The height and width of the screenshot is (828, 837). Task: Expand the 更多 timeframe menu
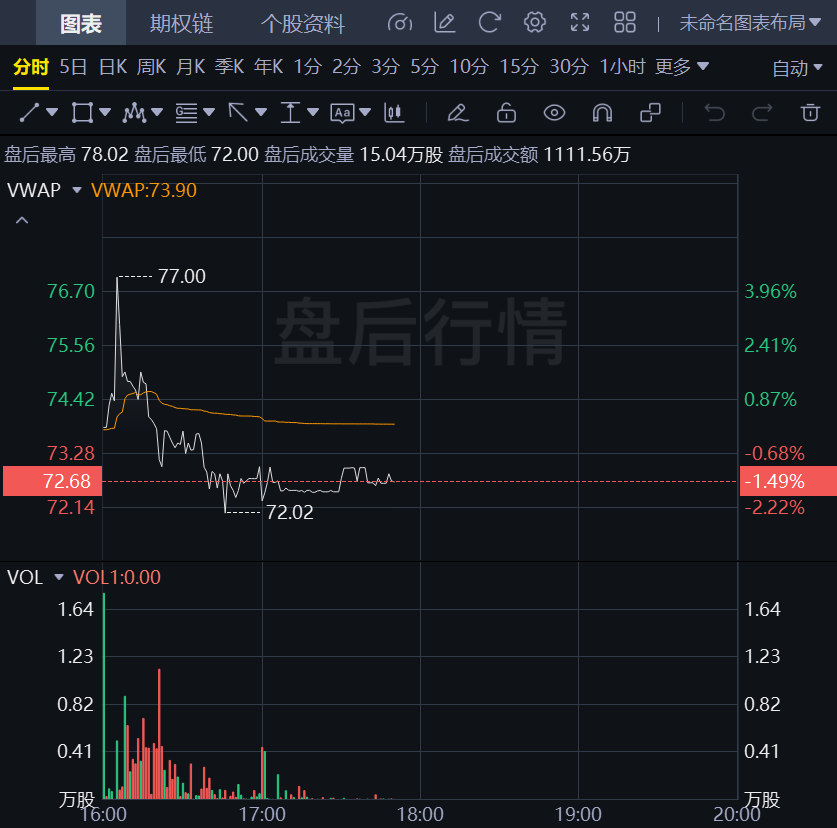coord(682,67)
